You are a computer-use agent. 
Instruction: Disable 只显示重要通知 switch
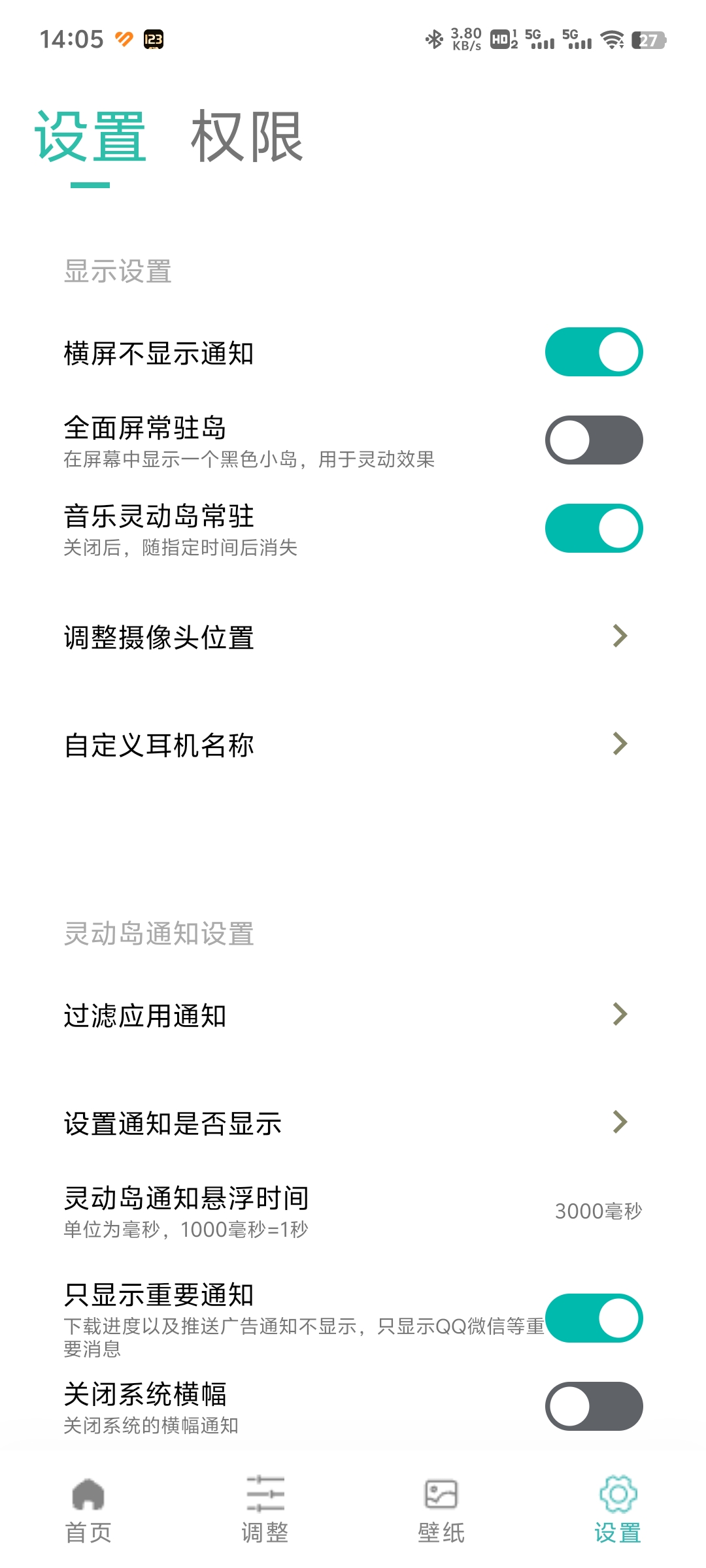point(594,1318)
